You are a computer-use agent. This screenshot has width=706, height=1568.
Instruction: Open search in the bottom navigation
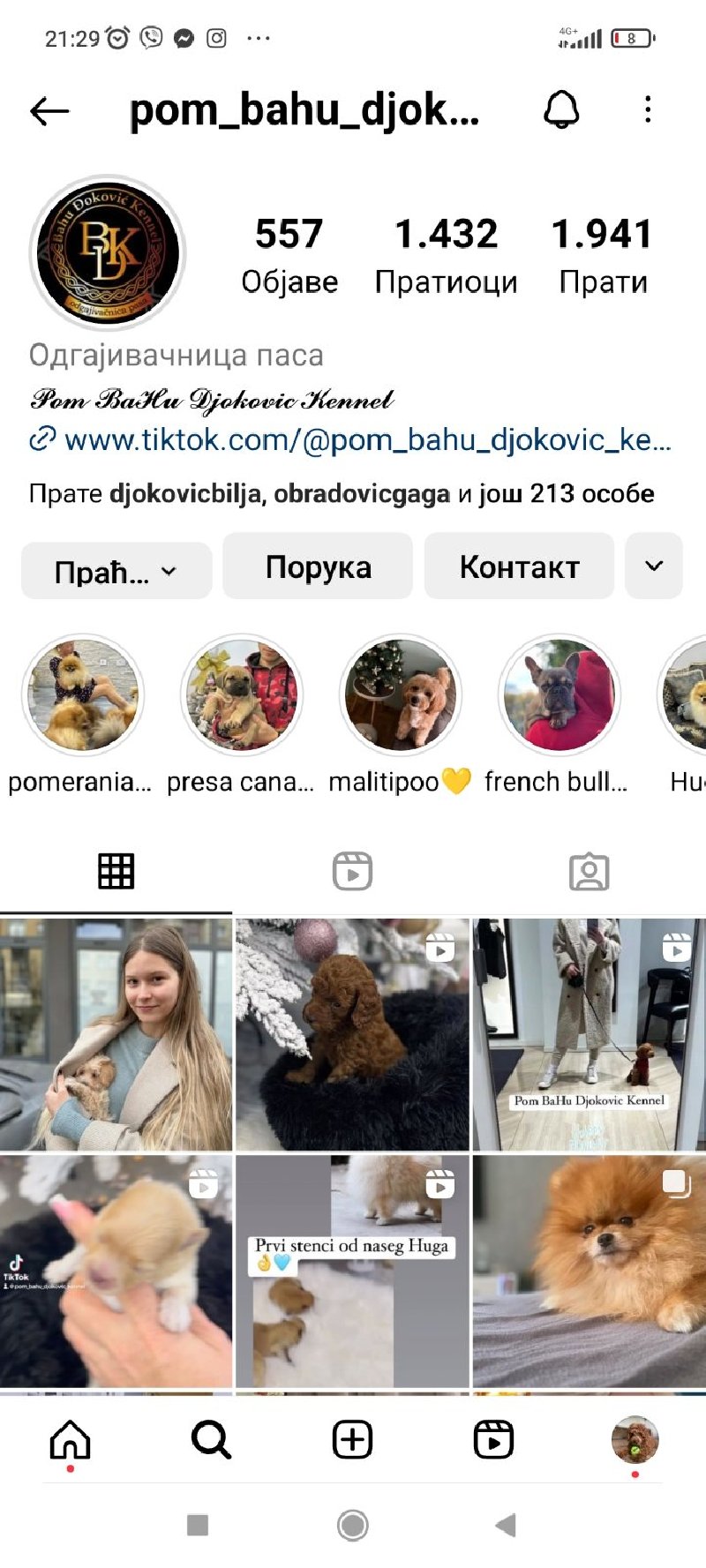[211, 1440]
